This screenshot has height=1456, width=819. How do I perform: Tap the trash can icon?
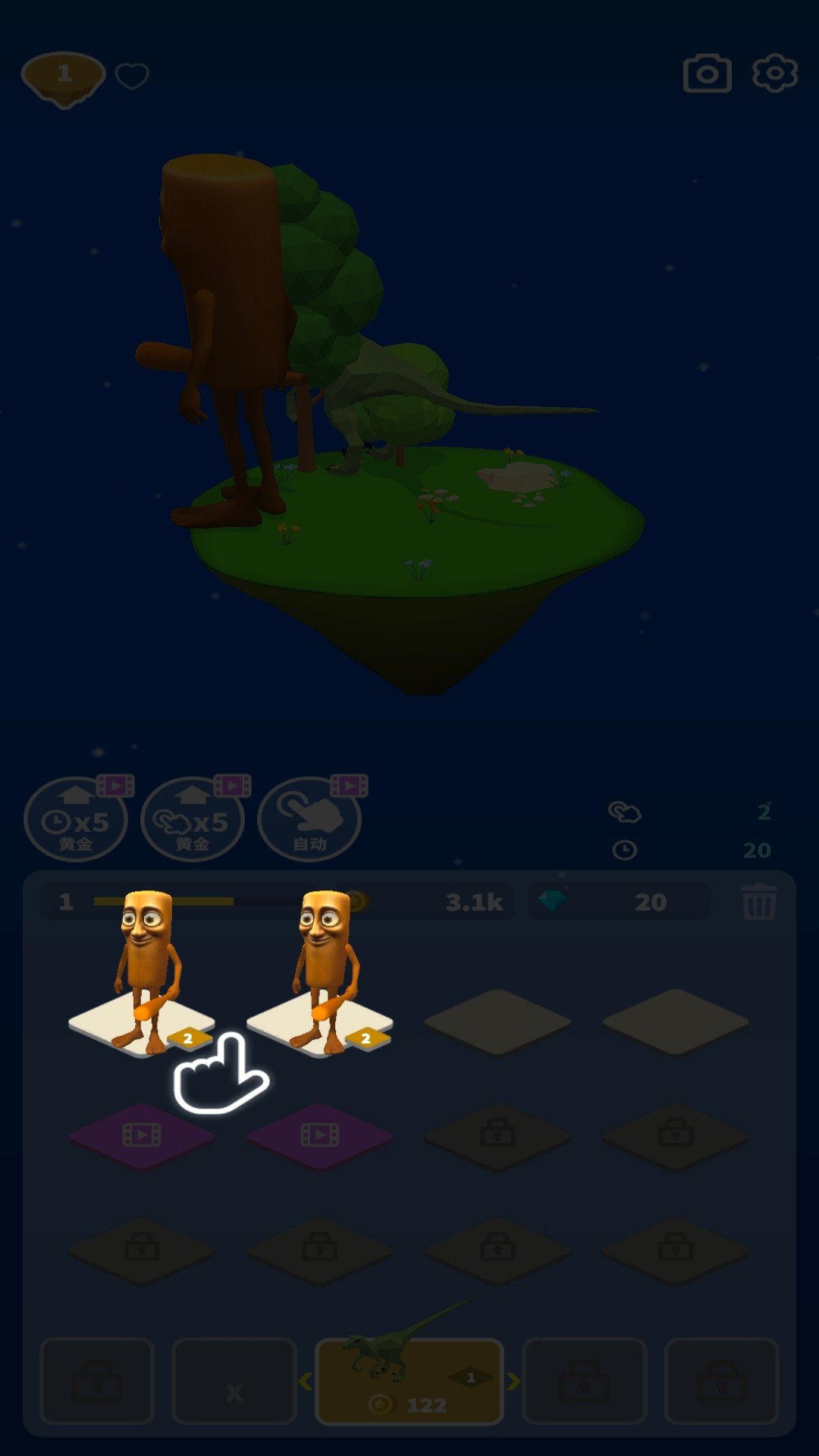coord(758,902)
